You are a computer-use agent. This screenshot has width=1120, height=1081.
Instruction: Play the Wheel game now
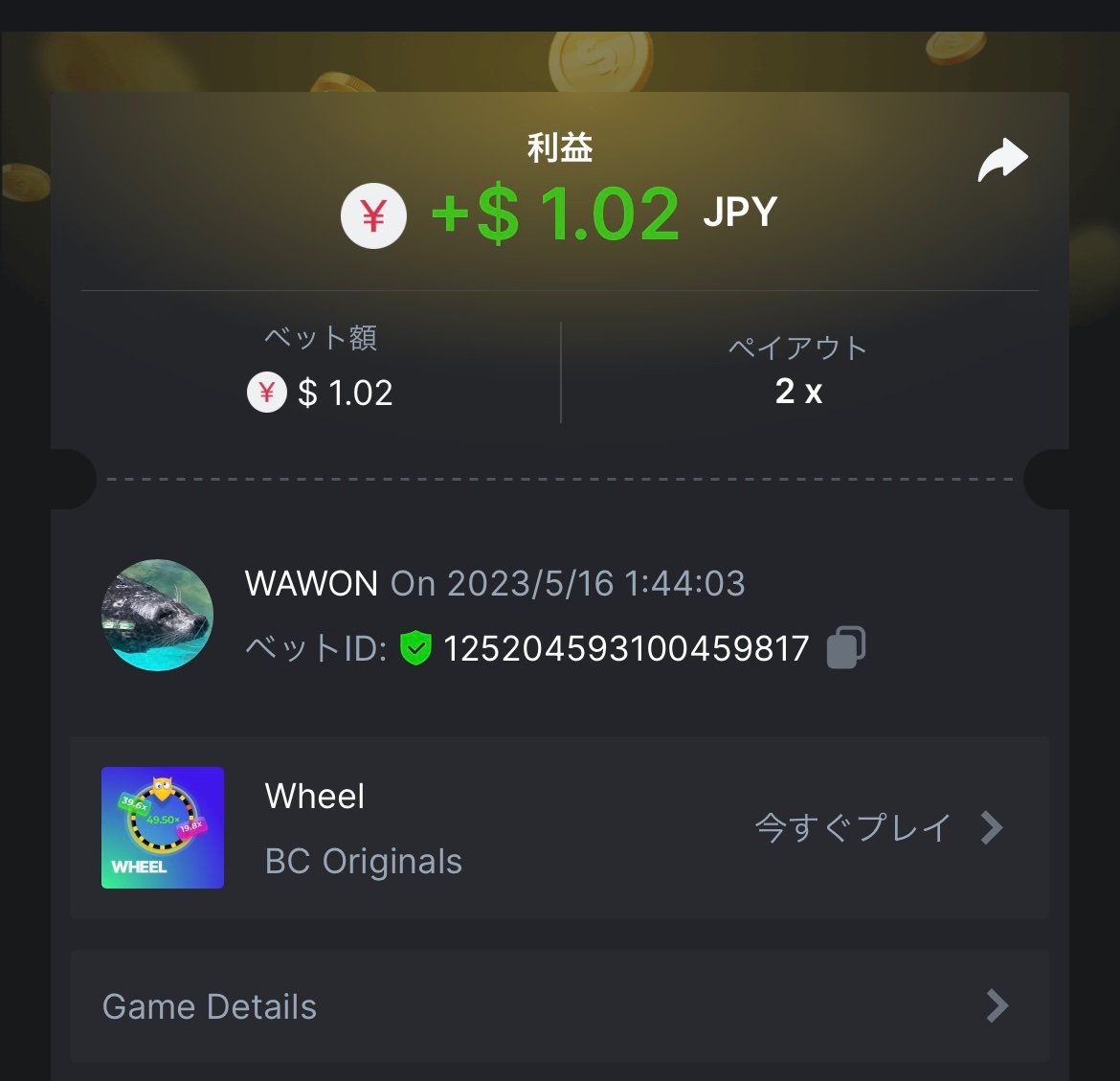876,827
